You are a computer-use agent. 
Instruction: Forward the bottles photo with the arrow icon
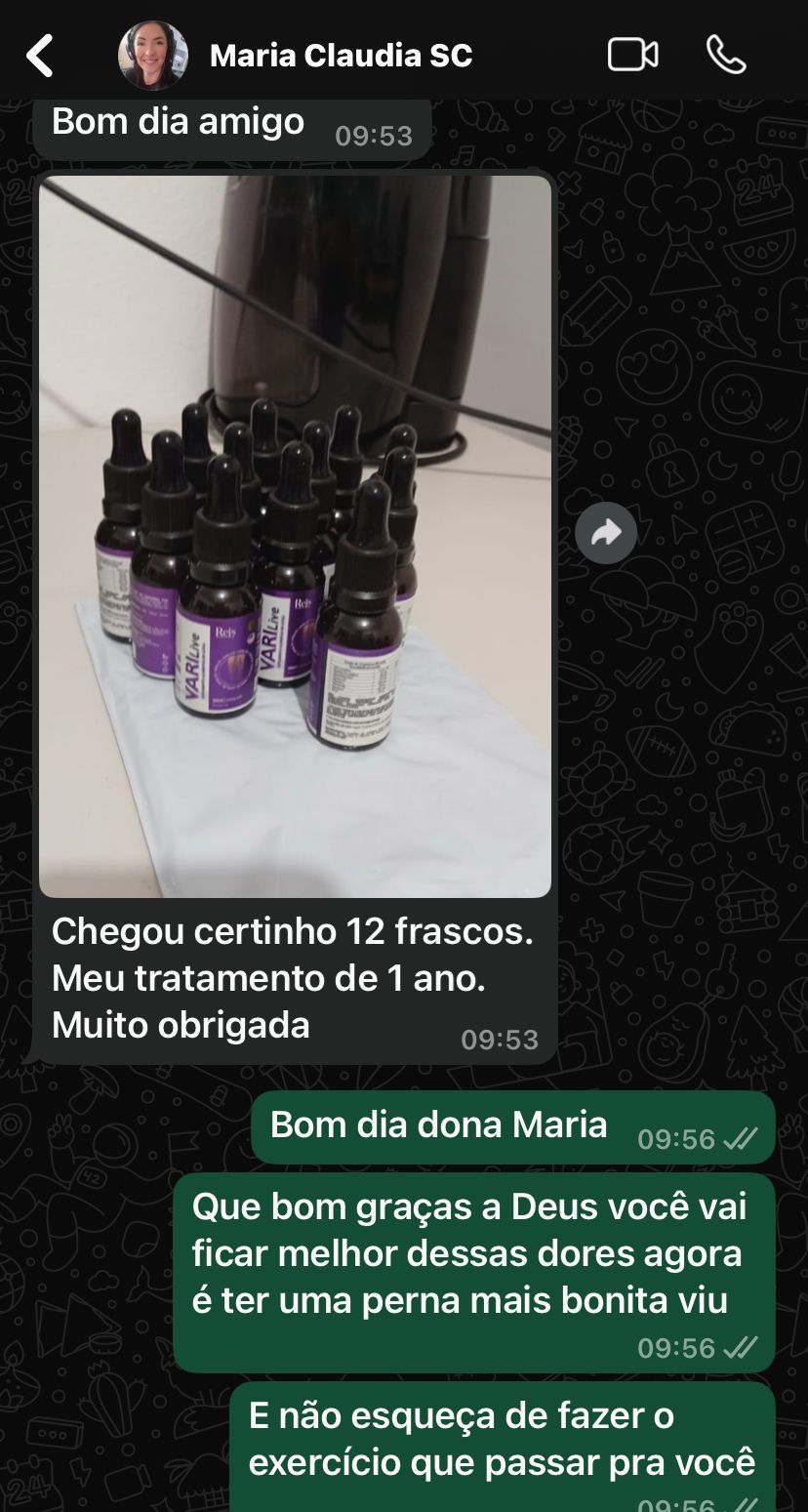point(606,533)
